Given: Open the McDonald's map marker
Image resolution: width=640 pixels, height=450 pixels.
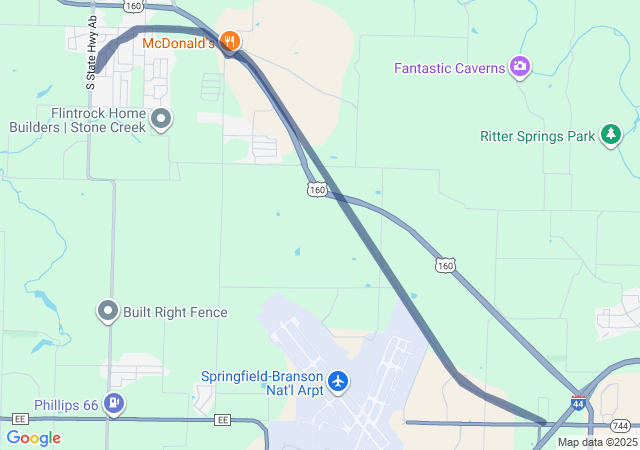Looking at the screenshot, I should click(231, 41).
